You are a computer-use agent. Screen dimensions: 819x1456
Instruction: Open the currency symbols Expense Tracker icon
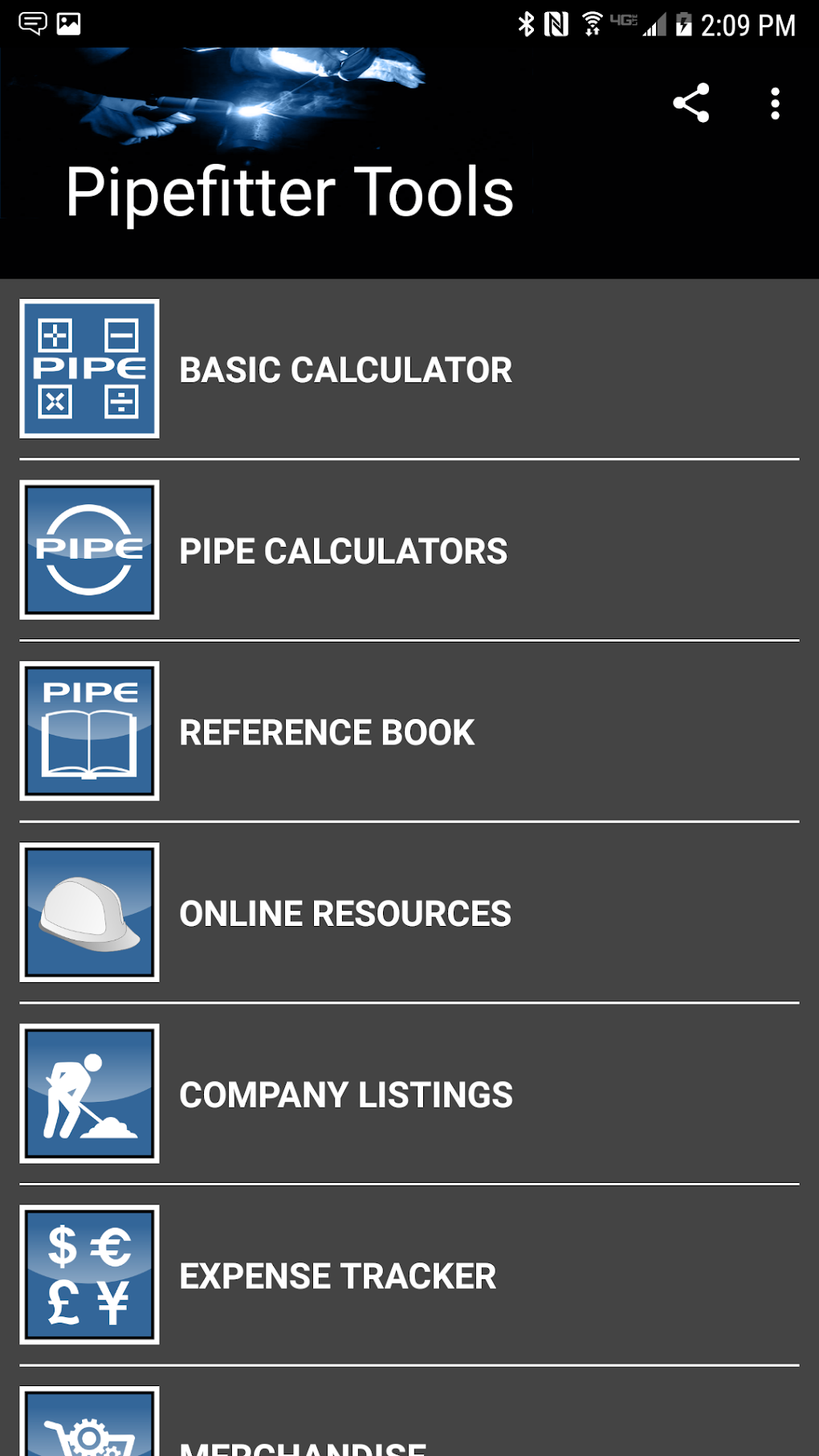coord(89,1275)
